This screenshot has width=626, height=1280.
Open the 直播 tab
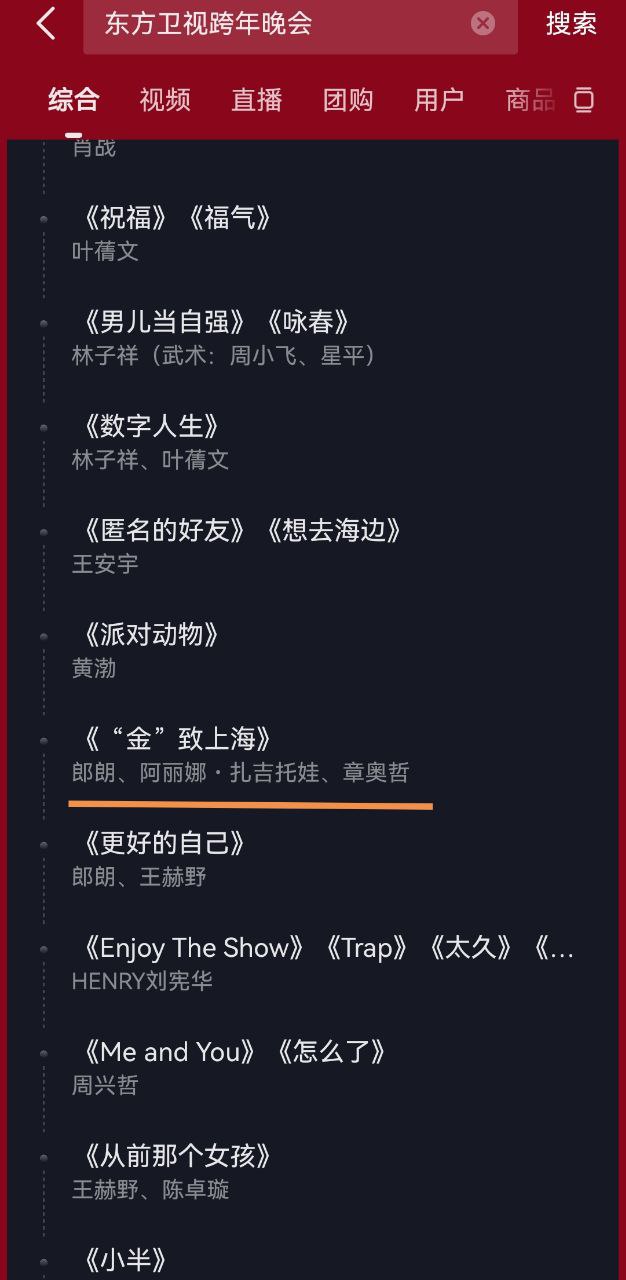coord(257,100)
